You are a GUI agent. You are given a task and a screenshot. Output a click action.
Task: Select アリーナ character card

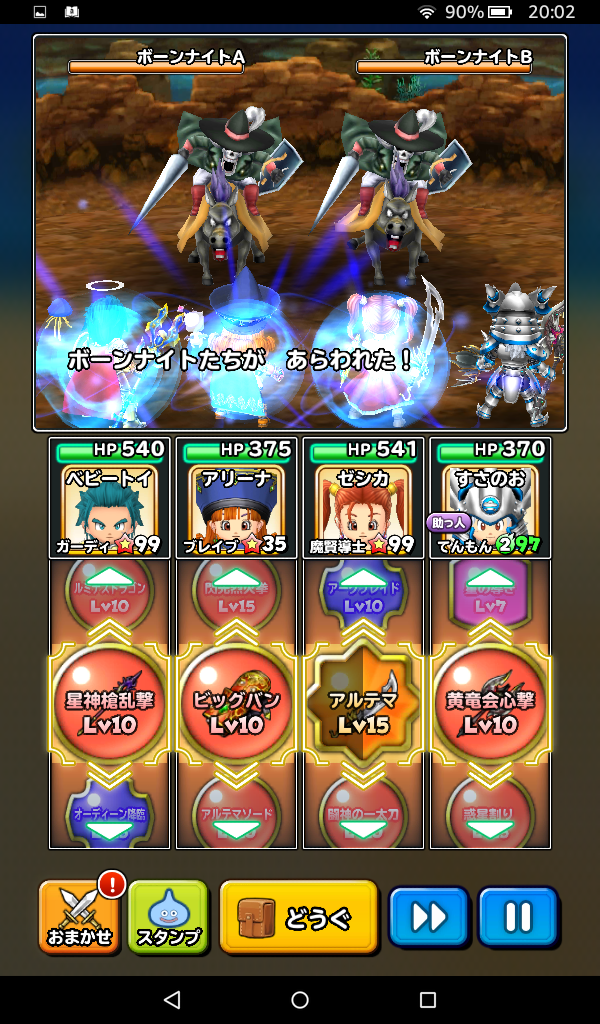click(236, 498)
